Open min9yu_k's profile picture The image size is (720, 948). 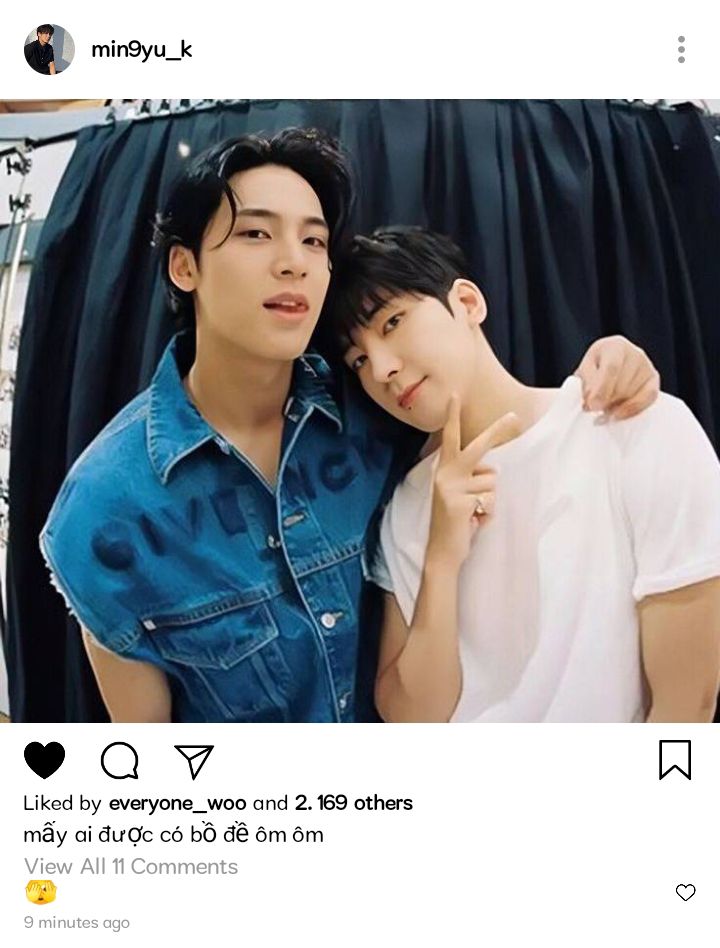click(49, 49)
